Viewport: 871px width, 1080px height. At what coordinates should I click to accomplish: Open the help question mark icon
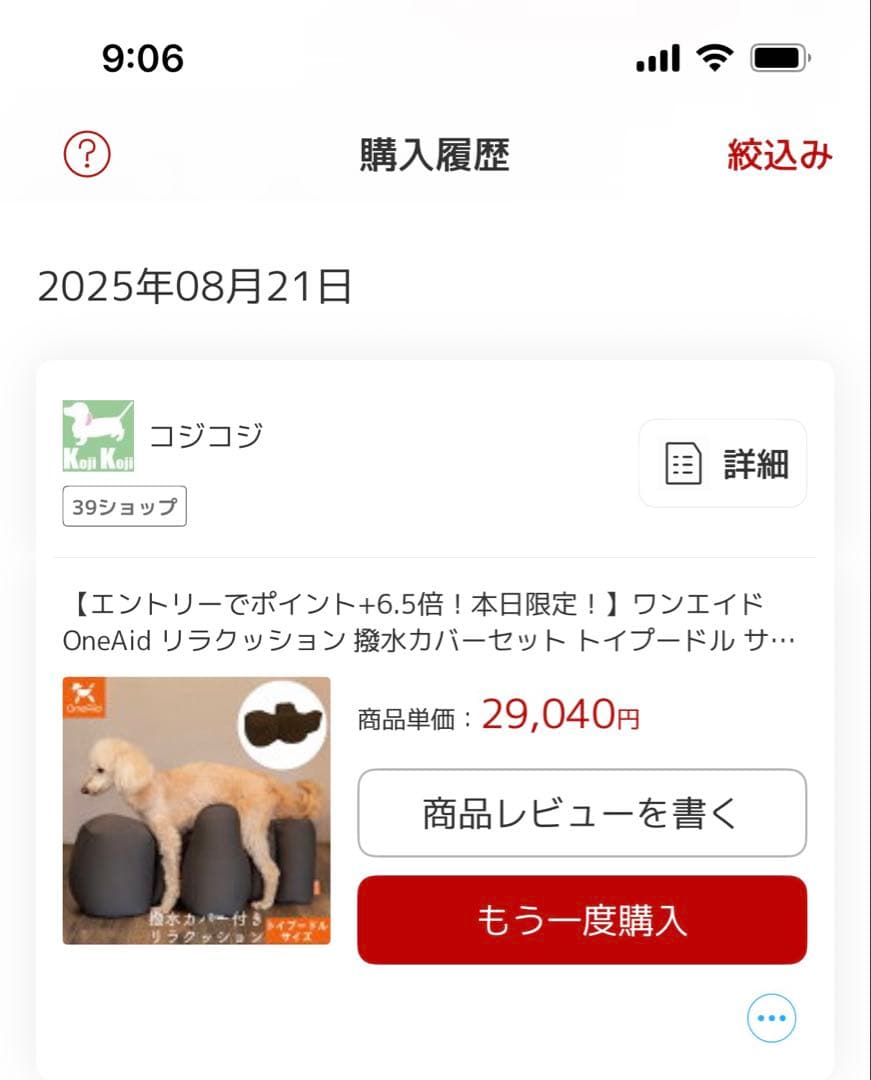tap(87, 156)
